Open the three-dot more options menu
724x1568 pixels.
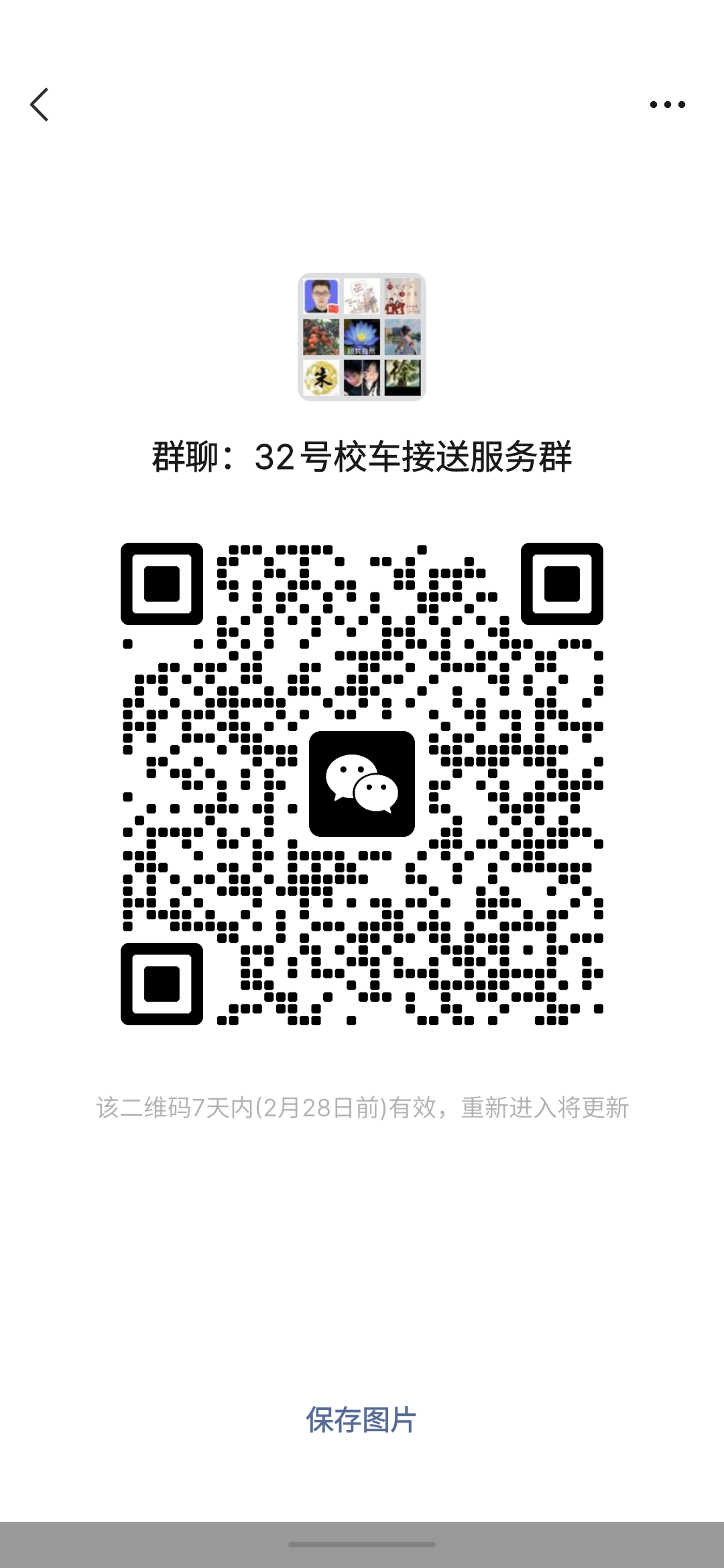[667, 105]
